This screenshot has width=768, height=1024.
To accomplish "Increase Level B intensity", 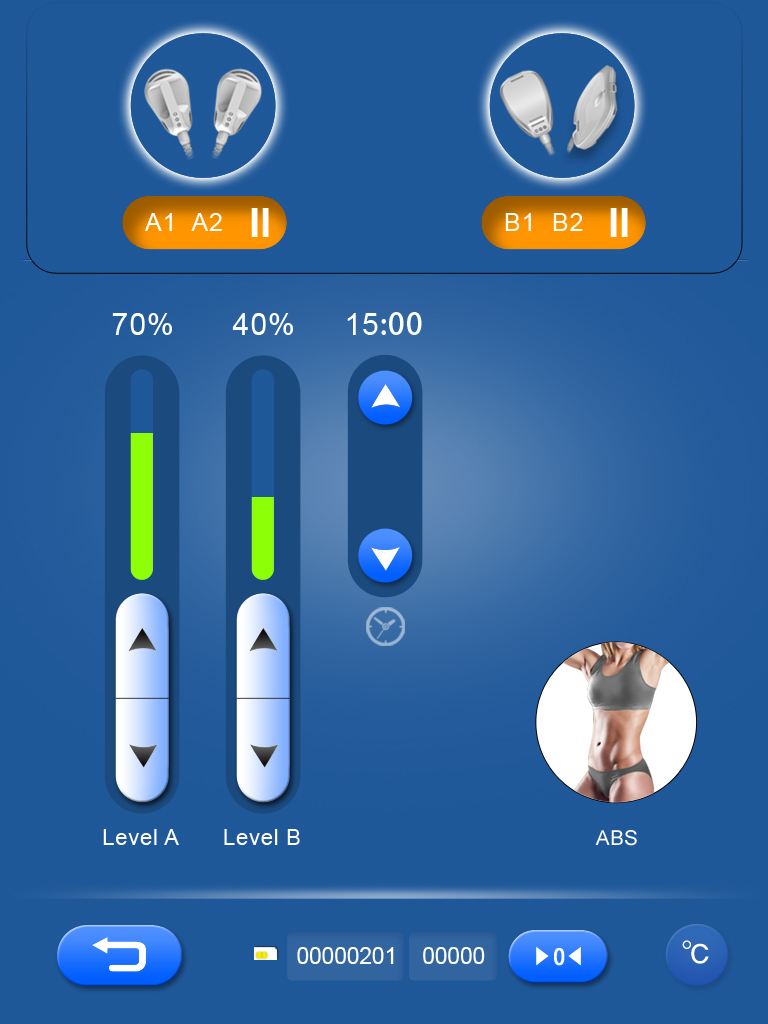I will pyautogui.click(x=263, y=643).
